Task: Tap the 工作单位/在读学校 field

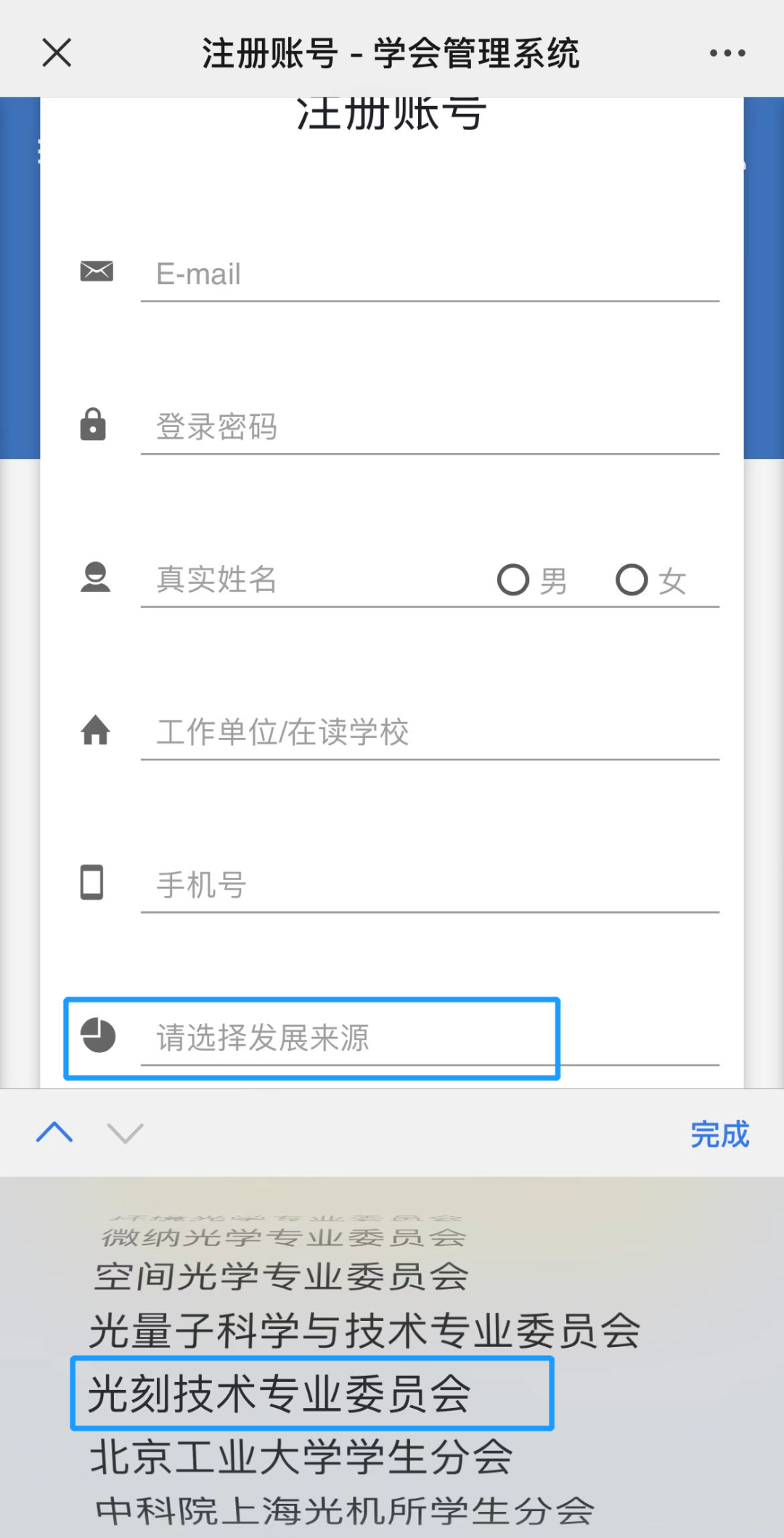Action: tap(430, 732)
